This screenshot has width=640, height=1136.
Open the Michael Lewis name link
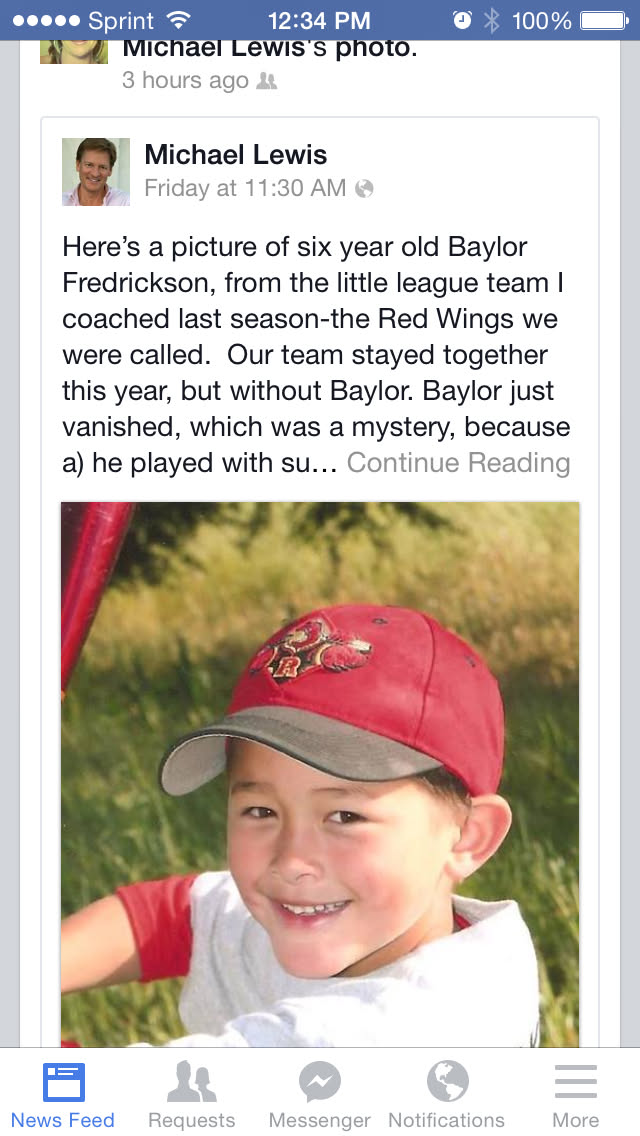coord(236,154)
